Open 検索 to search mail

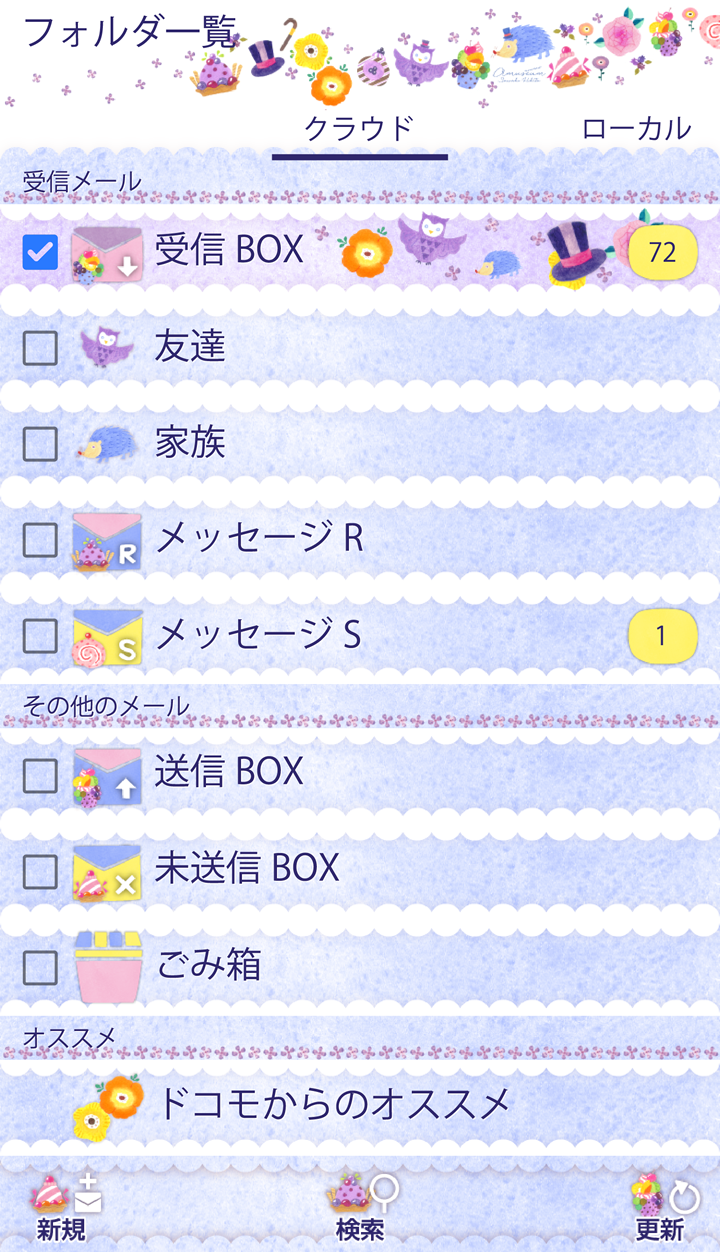[x=360, y=1207]
